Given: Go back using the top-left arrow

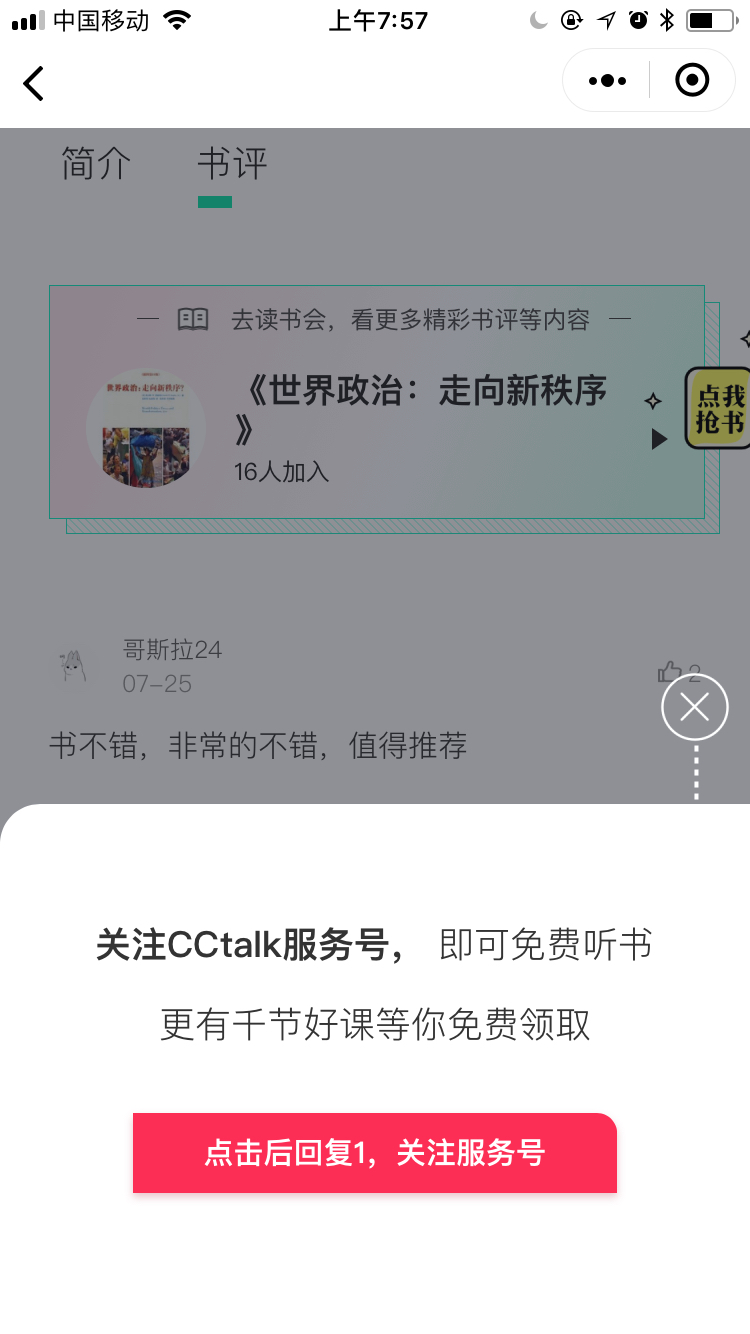Looking at the screenshot, I should 34,83.
